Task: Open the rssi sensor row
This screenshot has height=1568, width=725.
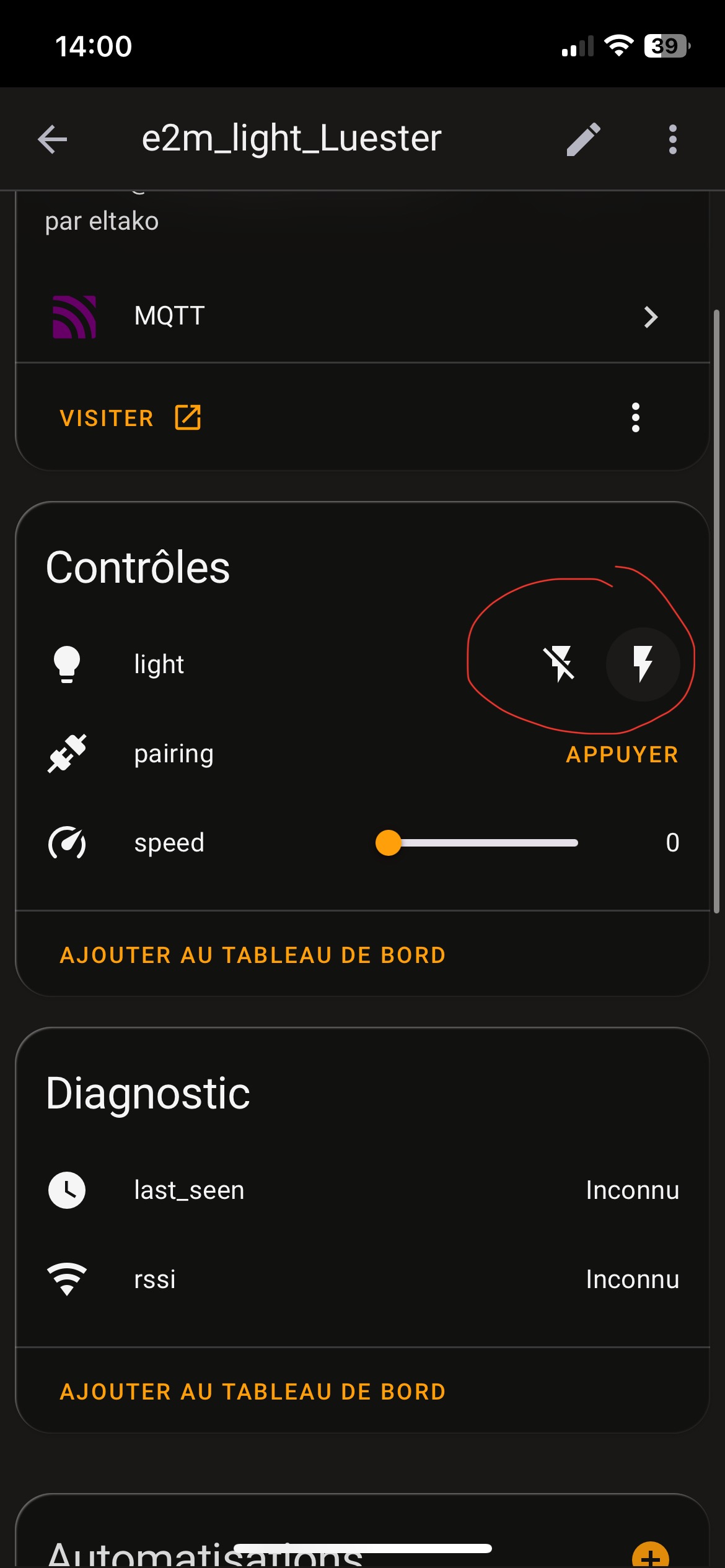Action: pos(362,1279)
